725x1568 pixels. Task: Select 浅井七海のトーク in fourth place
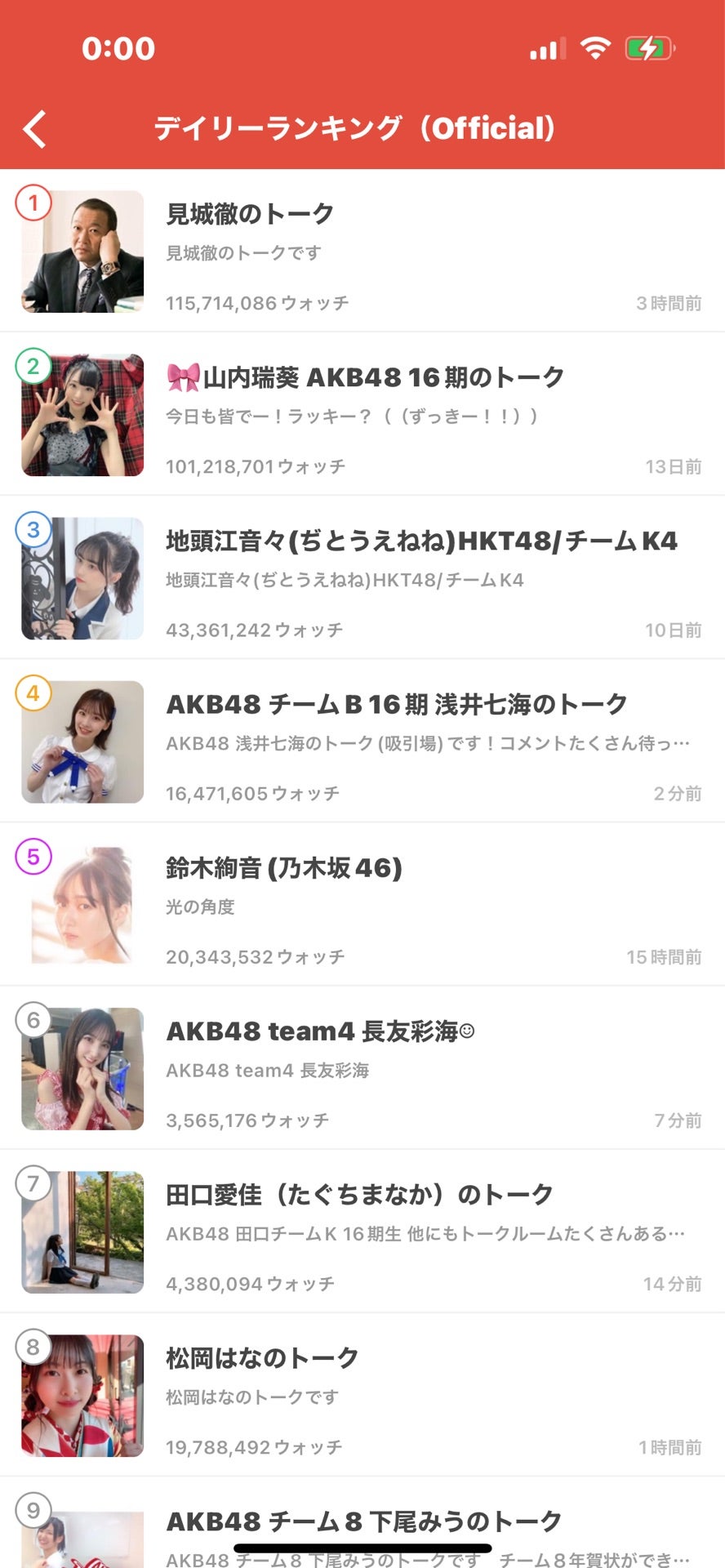click(362, 742)
